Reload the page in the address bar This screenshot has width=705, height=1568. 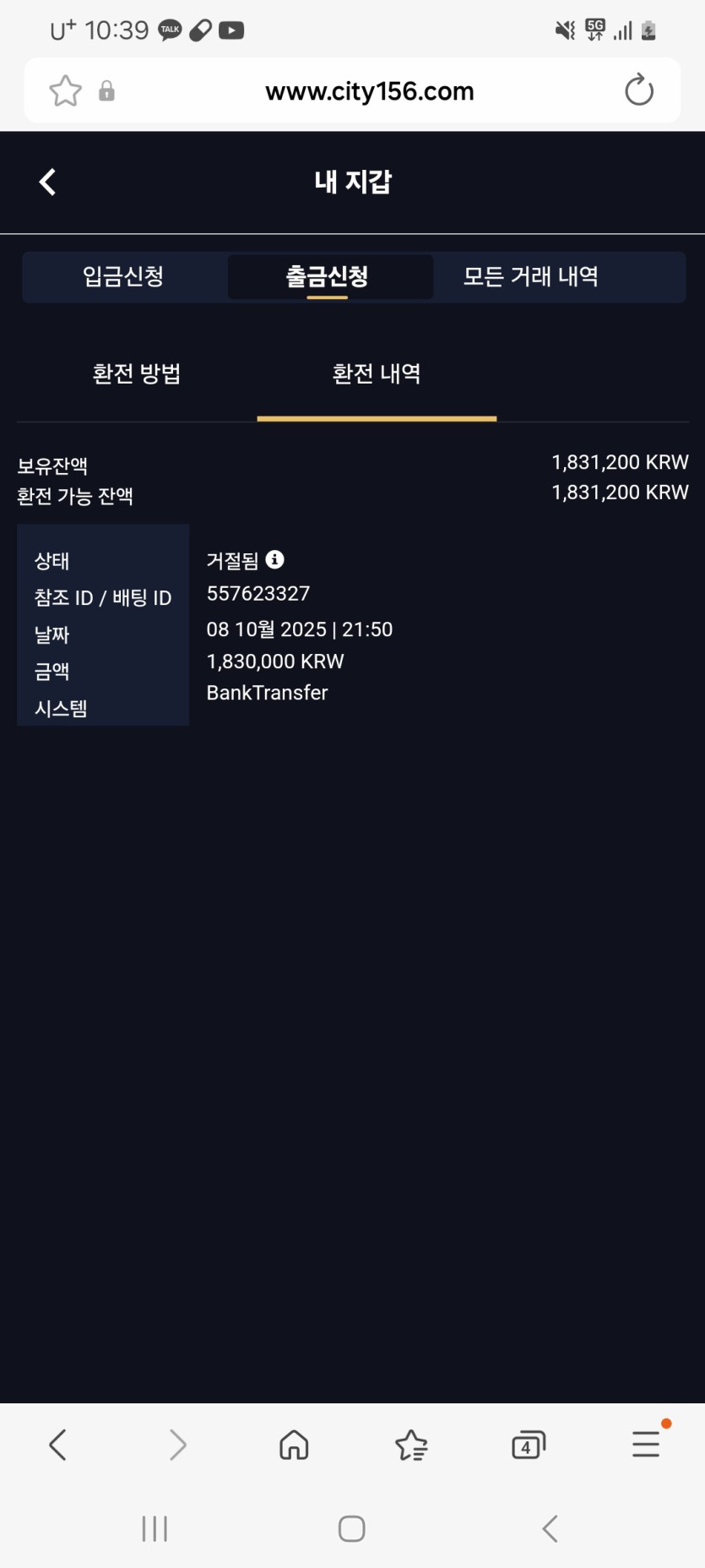[638, 90]
